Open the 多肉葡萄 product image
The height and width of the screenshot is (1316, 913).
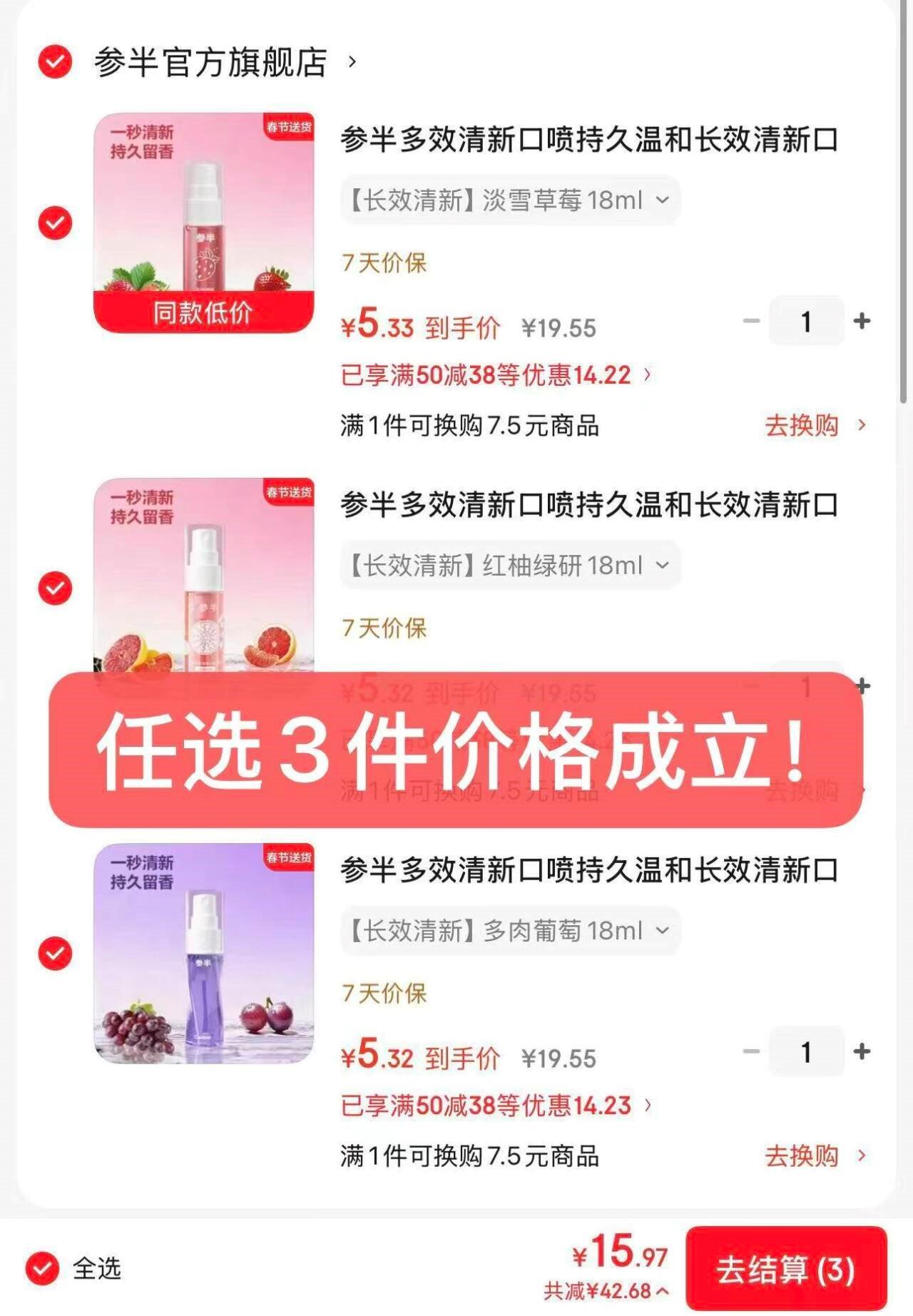point(204,954)
